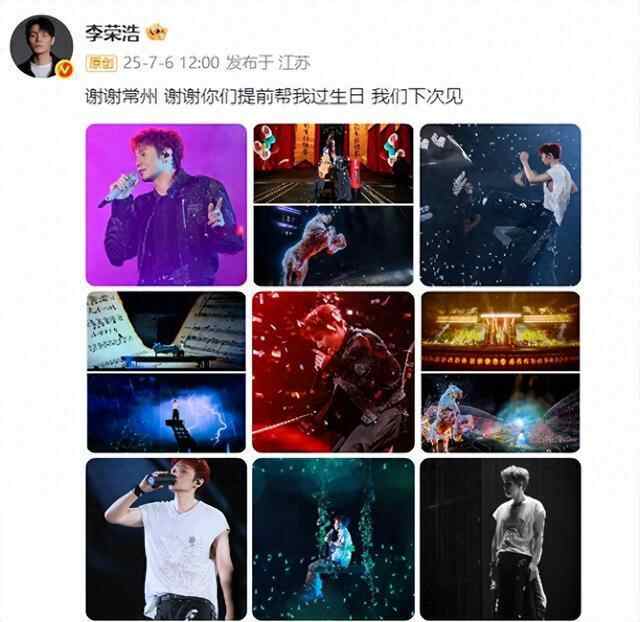Open the black-and-white standing photo
This screenshot has height=622, width=640.
tap(500, 538)
